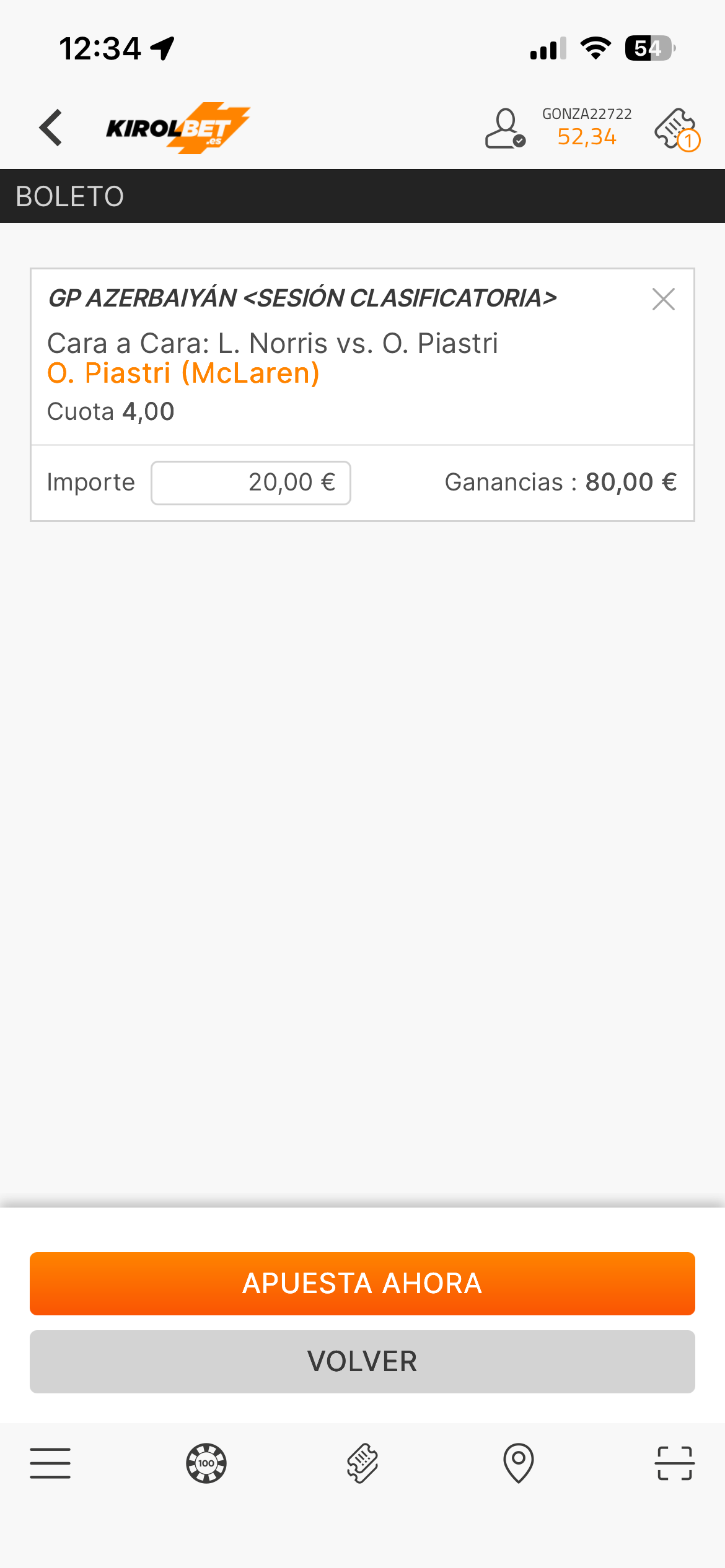725x1568 pixels.
Task: Open the tickets tab in the bottom bar
Action: coord(362,1463)
